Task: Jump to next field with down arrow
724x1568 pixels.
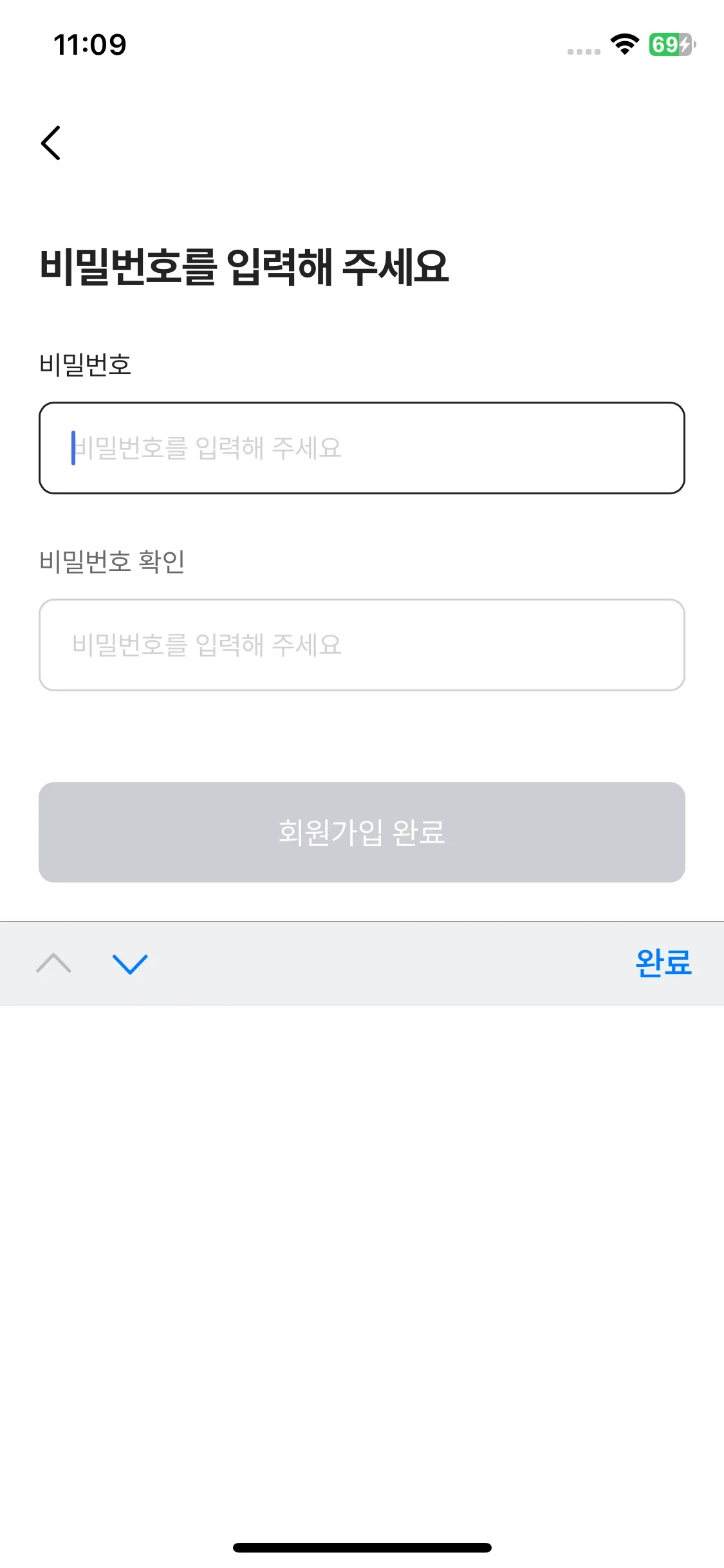Action: click(130, 964)
